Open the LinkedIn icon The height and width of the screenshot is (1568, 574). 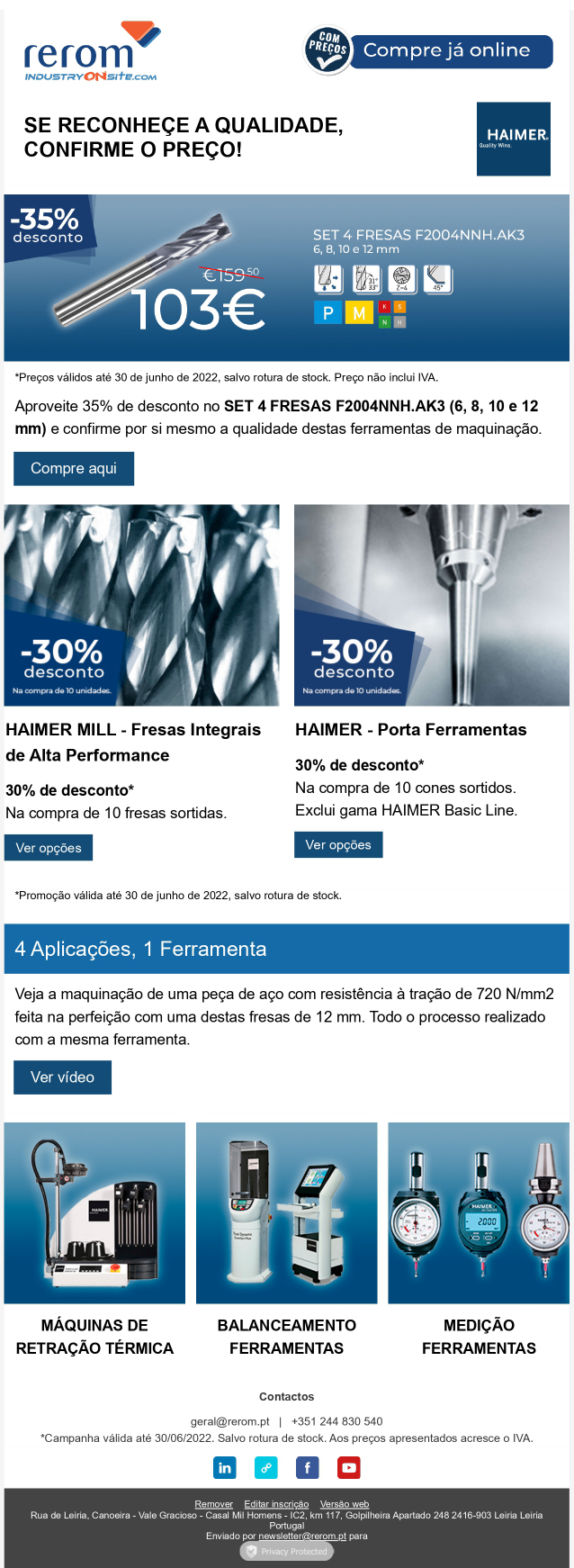225,1468
